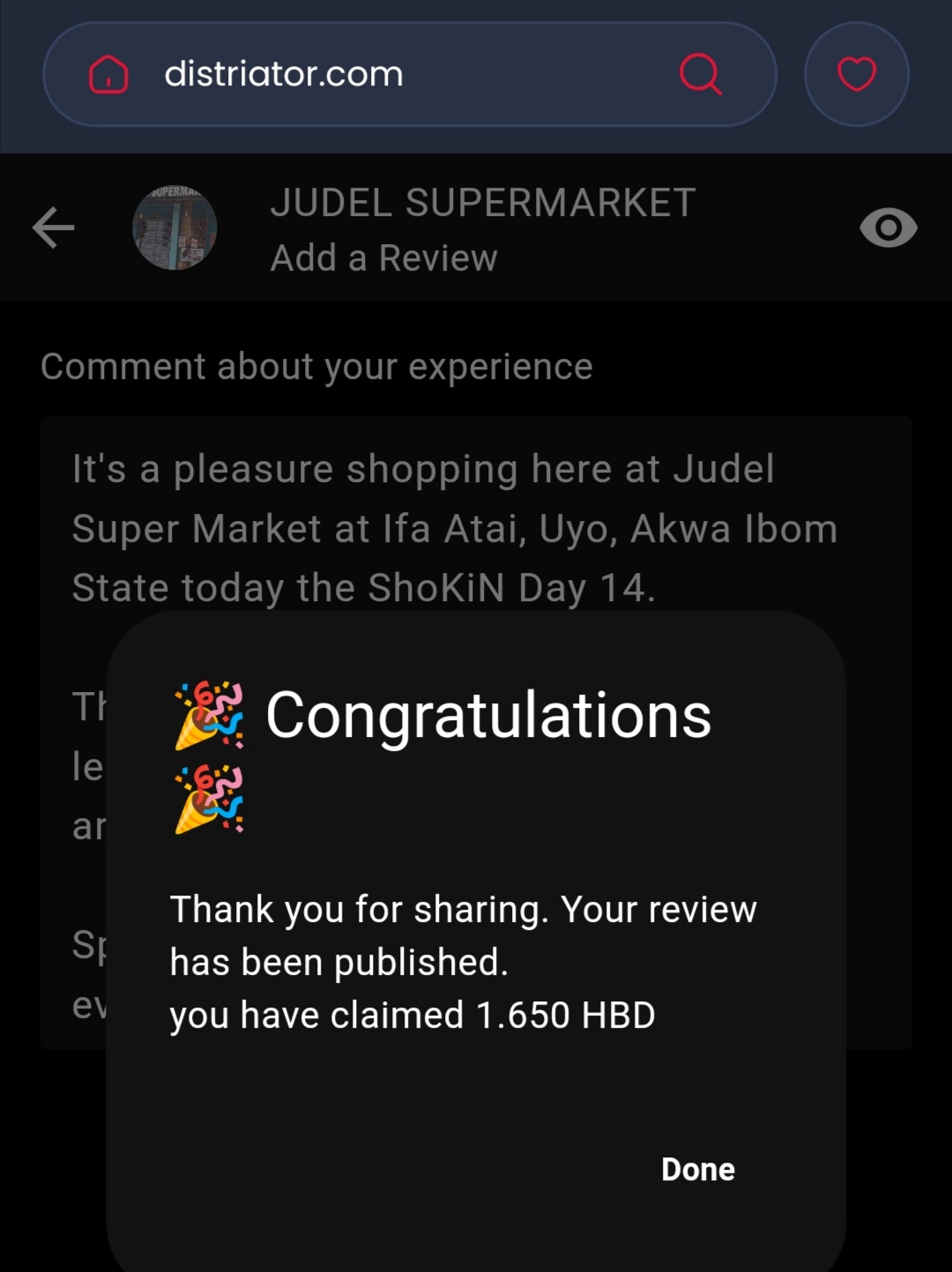This screenshot has width=952, height=1272.
Task: Open the browser home button
Action: (108, 74)
